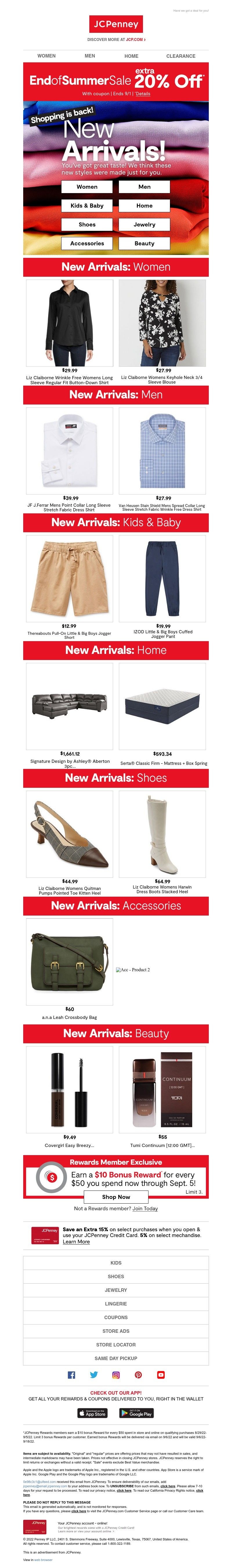
Task: Tap the Shop Now rewards button
Action: (x=116, y=1197)
